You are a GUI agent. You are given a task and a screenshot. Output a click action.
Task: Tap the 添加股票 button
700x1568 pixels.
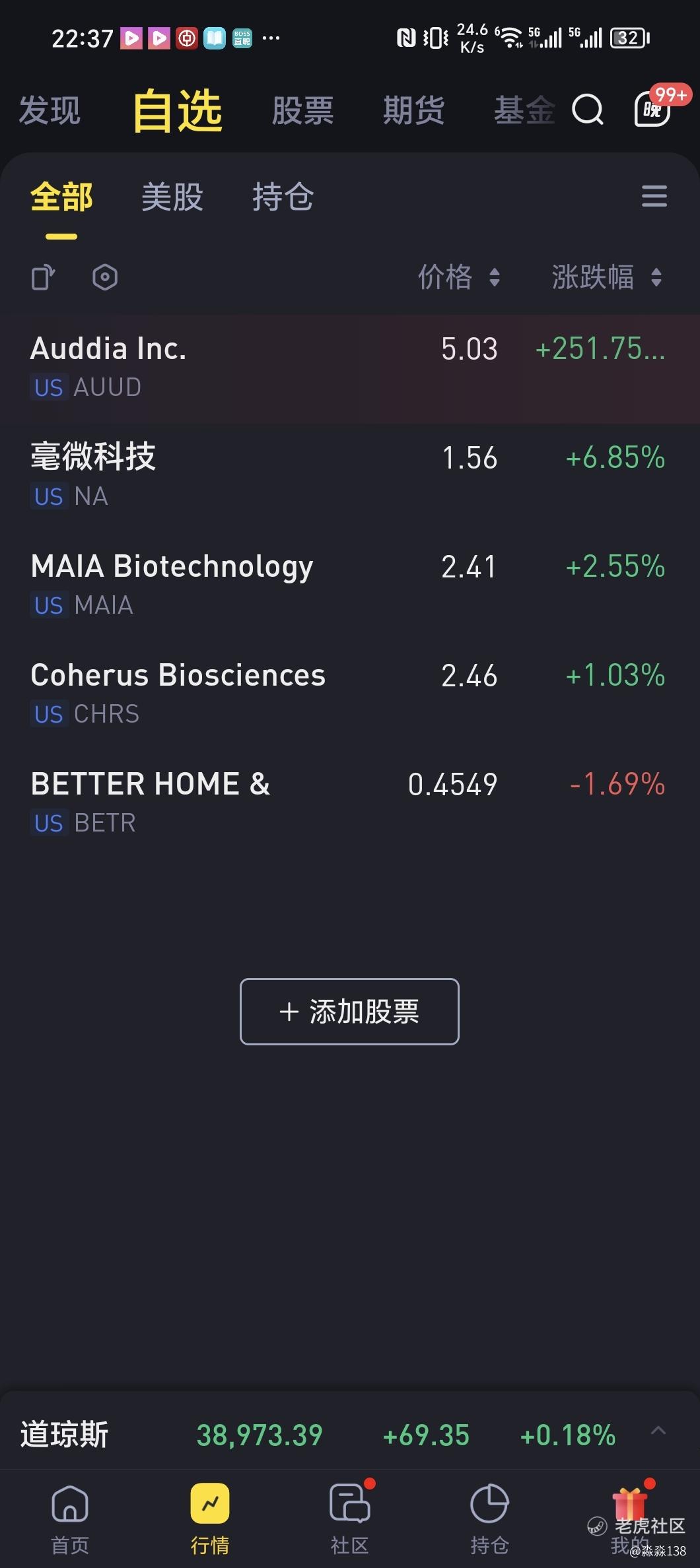click(x=349, y=1011)
